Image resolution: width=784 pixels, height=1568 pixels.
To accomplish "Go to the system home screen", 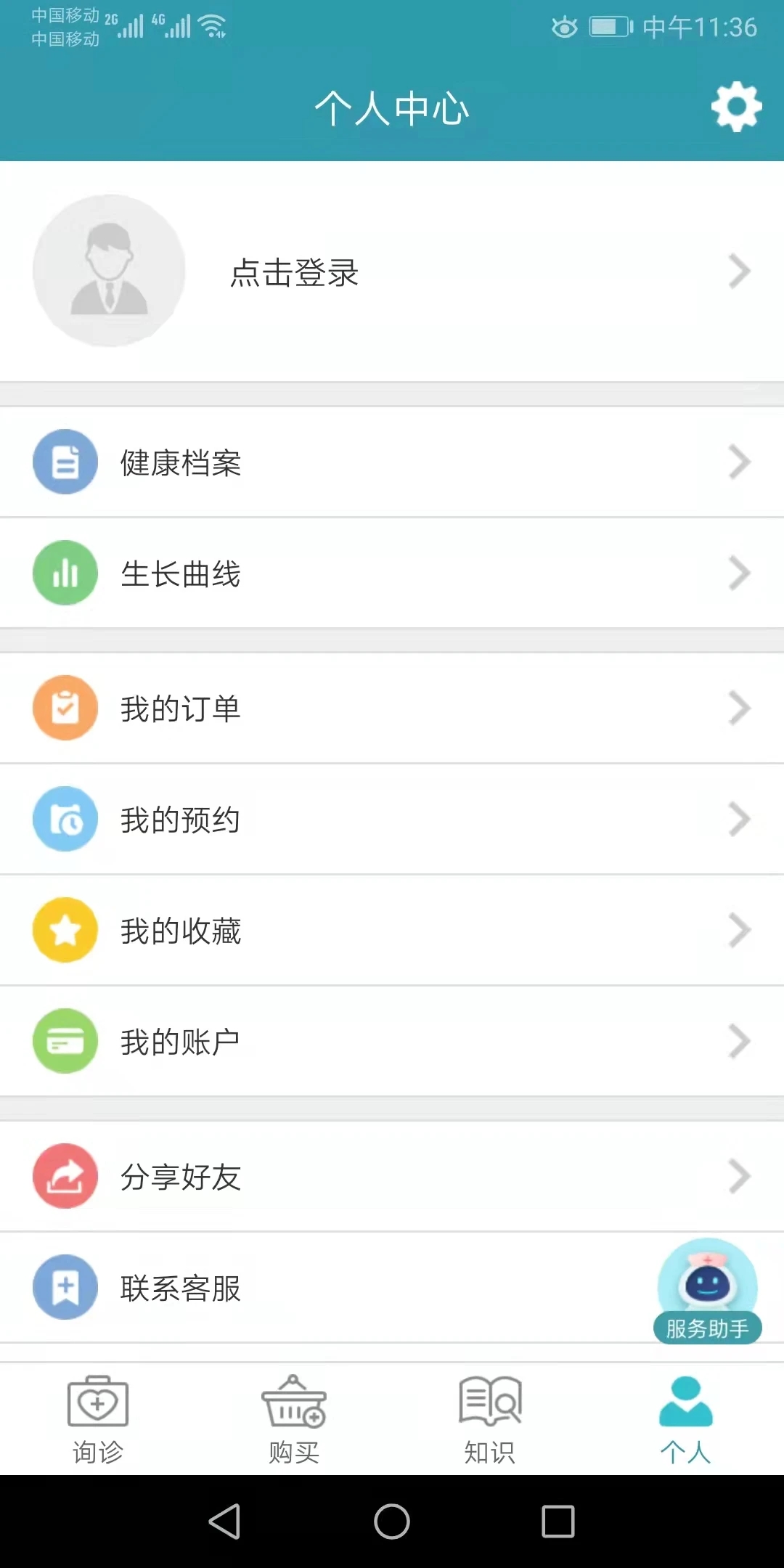I will point(392,1521).
